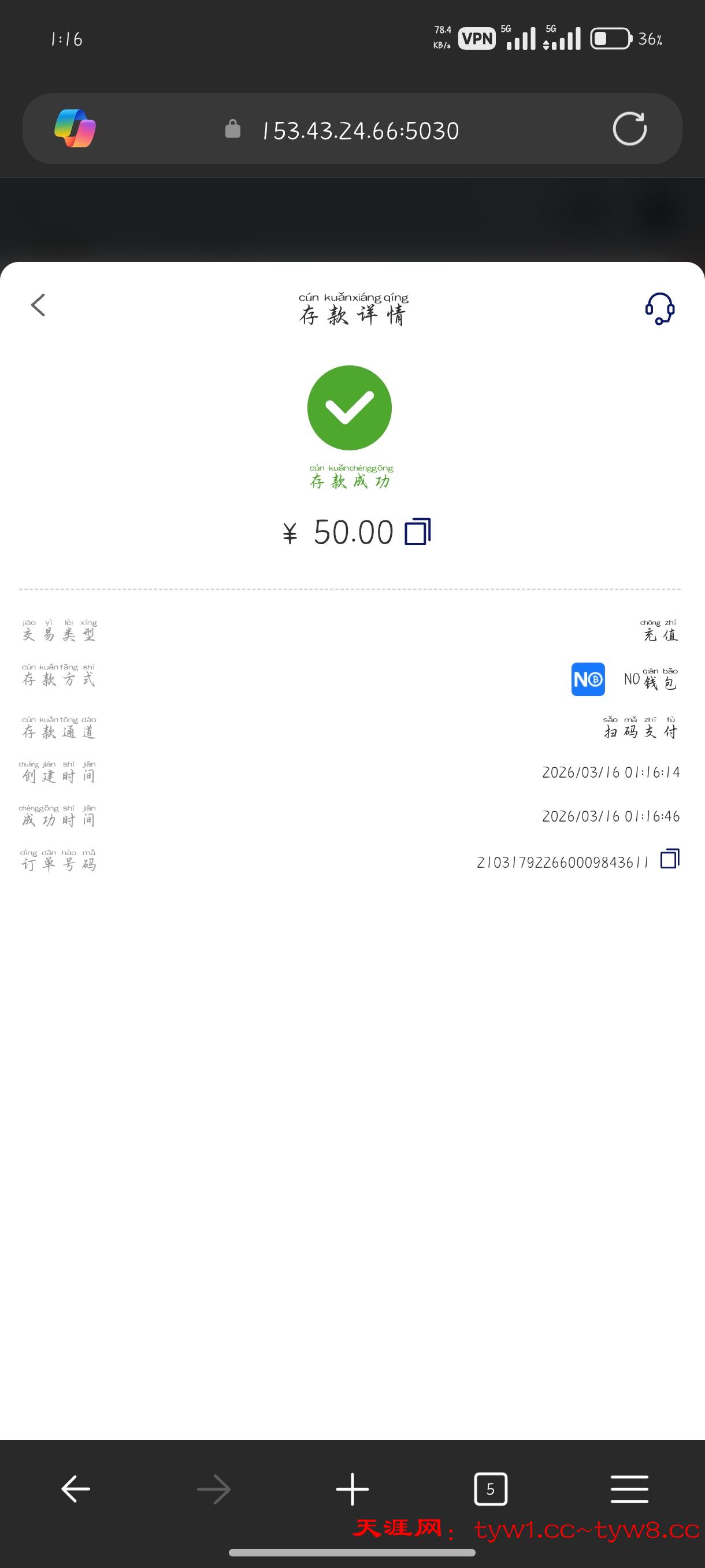The height and width of the screenshot is (1568, 705).
Task: Open a new browser tab
Action: pyautogui.click(x=352, y=1489)
